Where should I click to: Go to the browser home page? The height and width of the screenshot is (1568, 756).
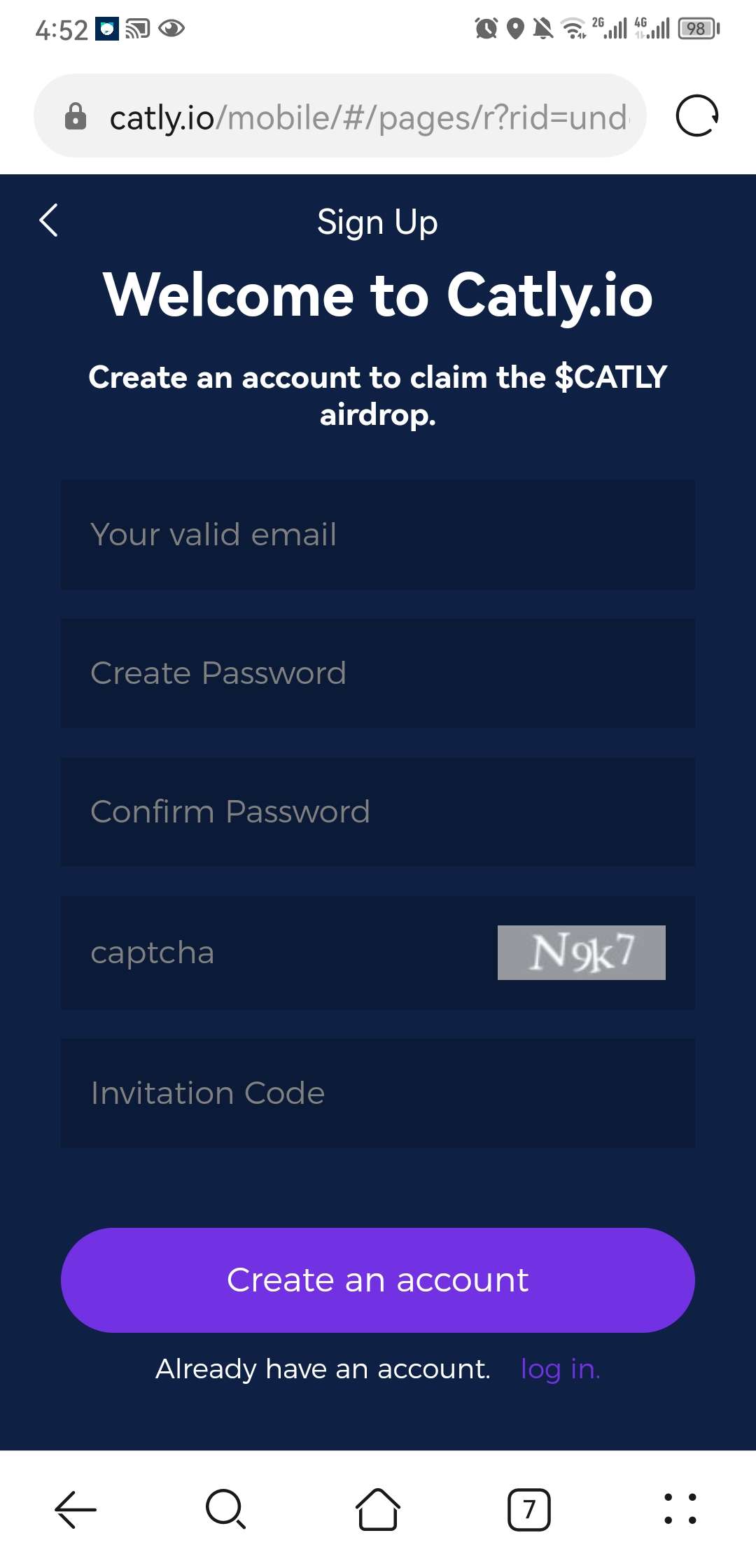pyautogui.click(x=378, y=1509)
